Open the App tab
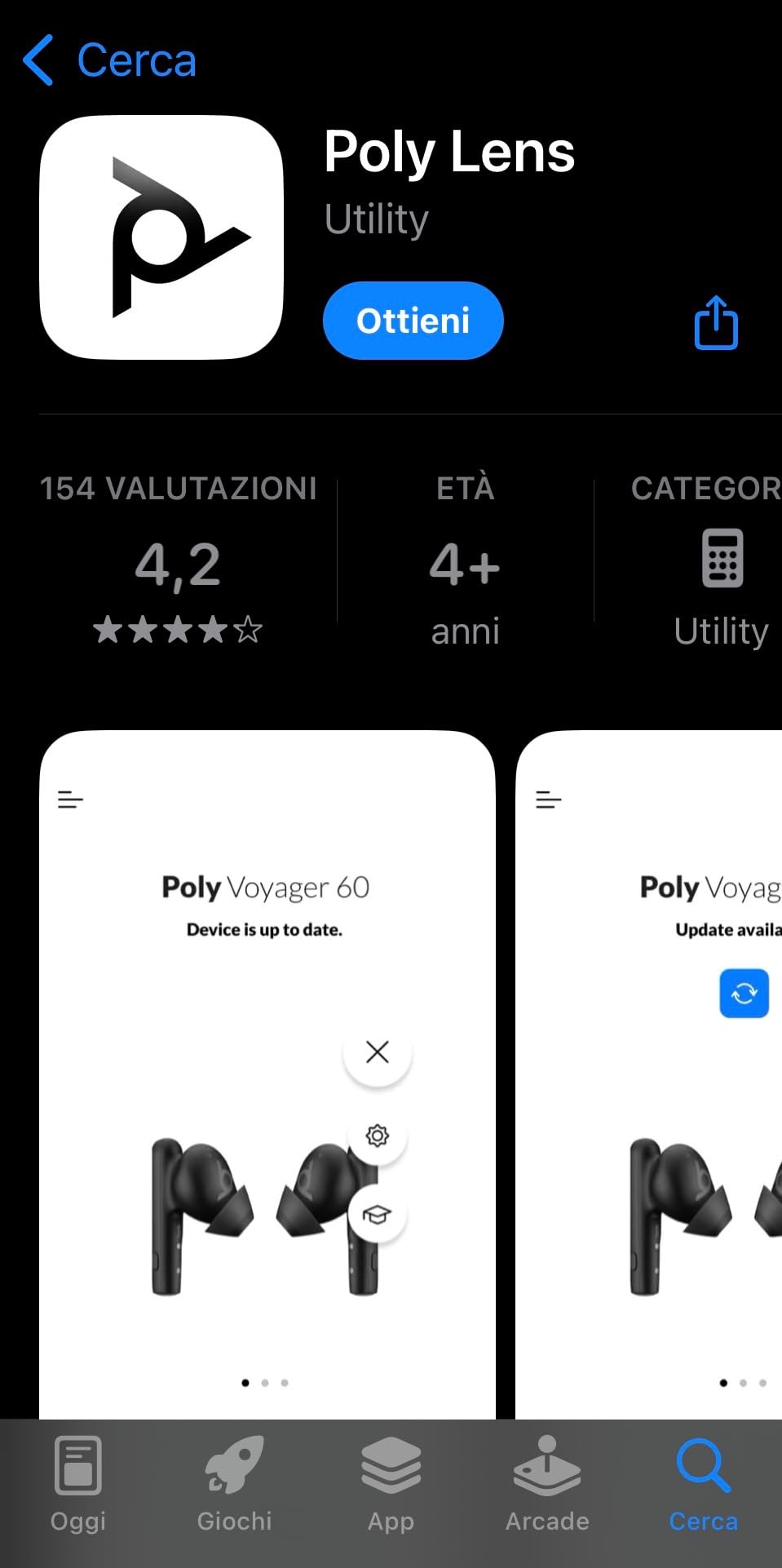This screenshot has width=782, height=1568. point(391,1486)
